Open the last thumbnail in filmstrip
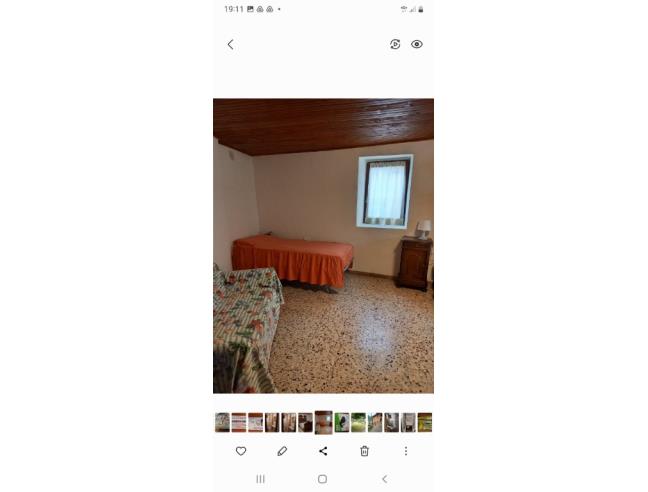This screenshot has width=648, height=492. pos(425,422)
